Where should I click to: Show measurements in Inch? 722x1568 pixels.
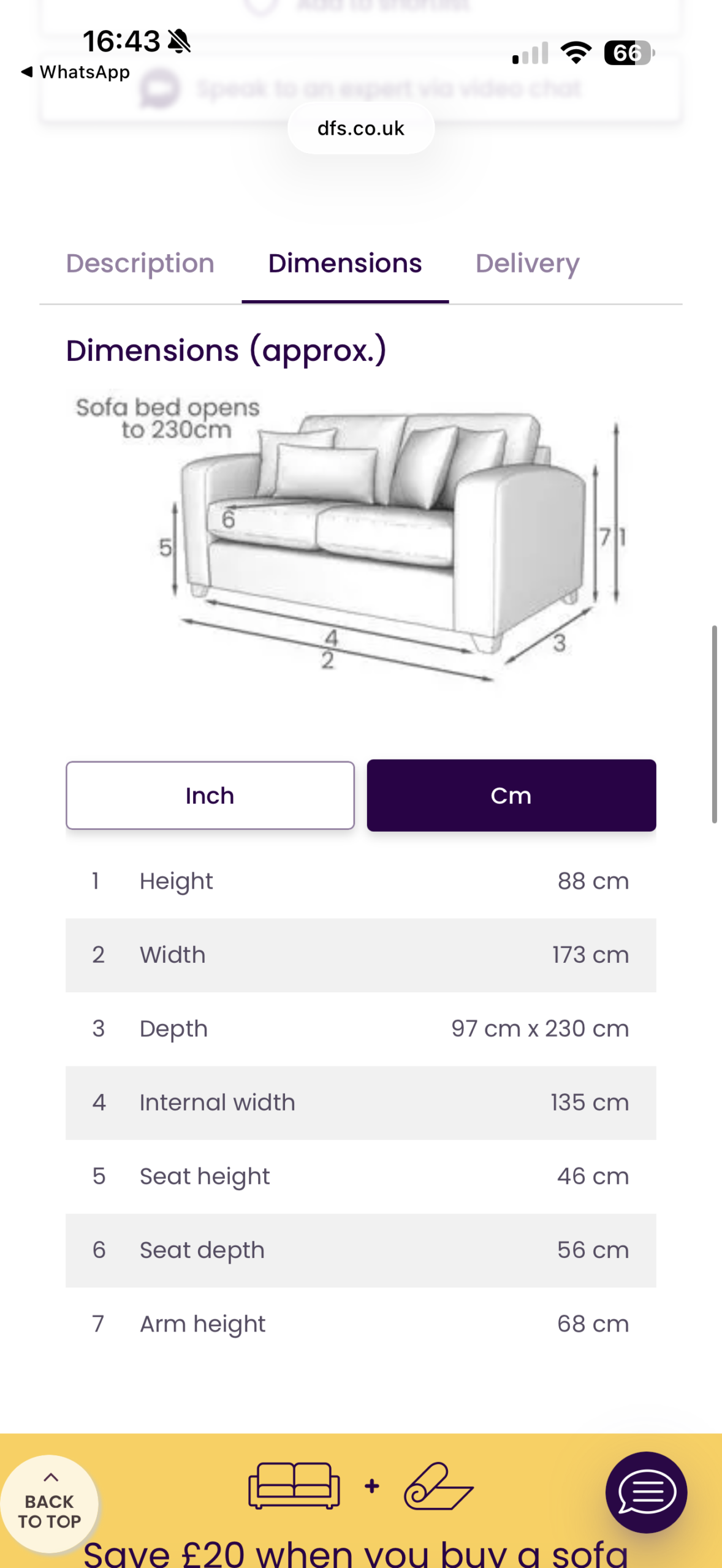210,796
